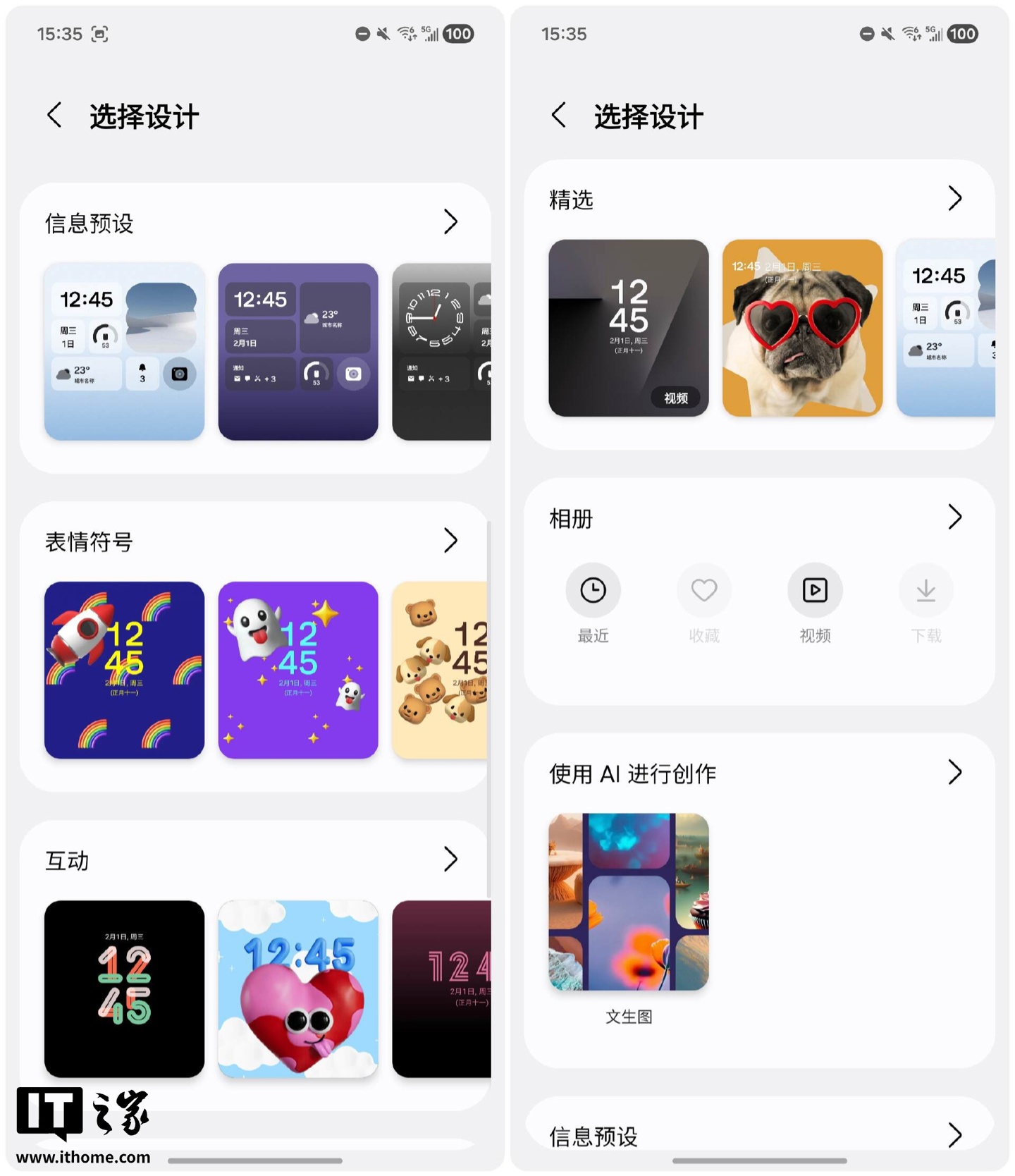Image resolution: width=1015 pixels, height=1176 pixels.
Task: Select the purple ghost emoji design
Action: pyautogui.click(x=298, y=670)
